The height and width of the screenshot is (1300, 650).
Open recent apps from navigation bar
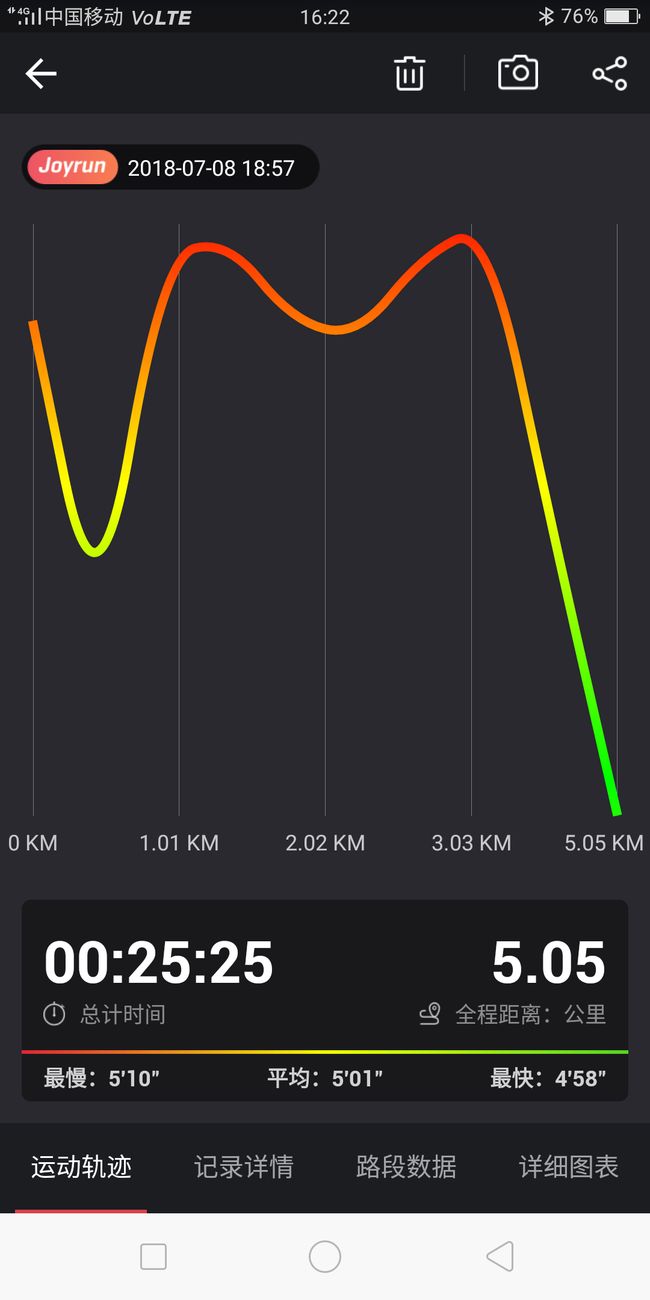(x=153, y=1256)
